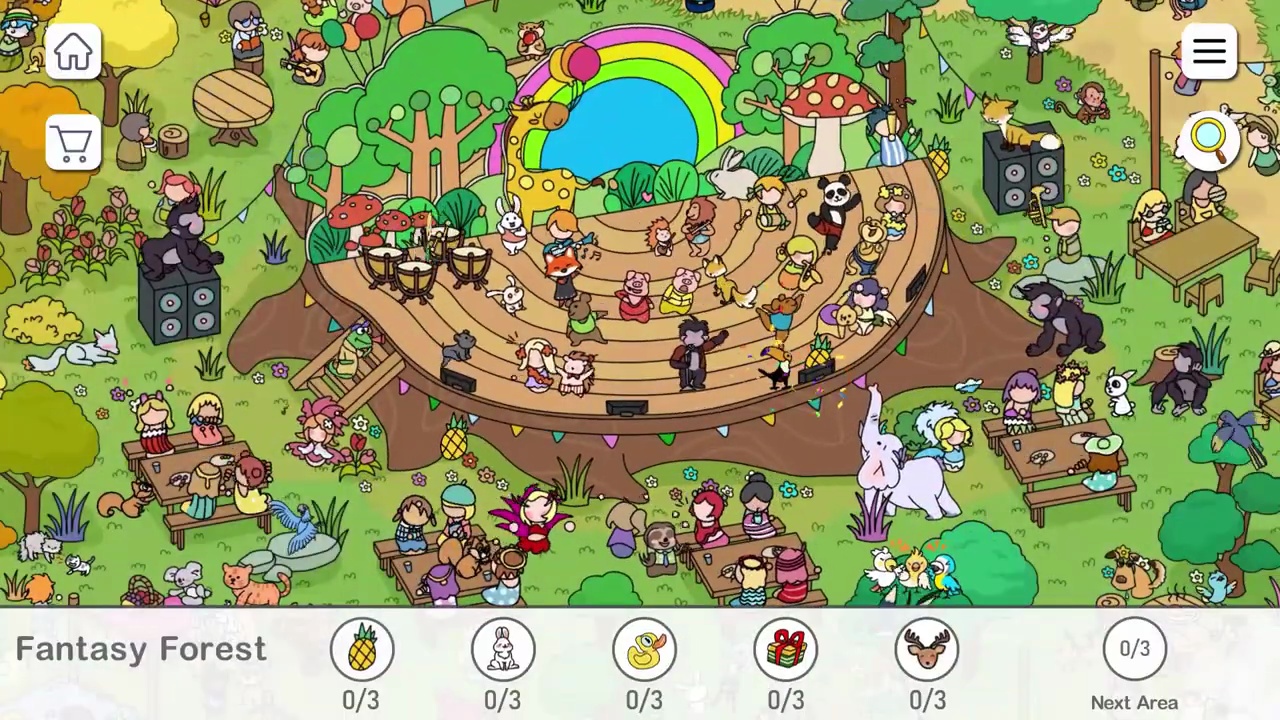Viewport: 1280px width, 720px height.
Task: Open the hamburger menu
Action: tap(1209, 51)
